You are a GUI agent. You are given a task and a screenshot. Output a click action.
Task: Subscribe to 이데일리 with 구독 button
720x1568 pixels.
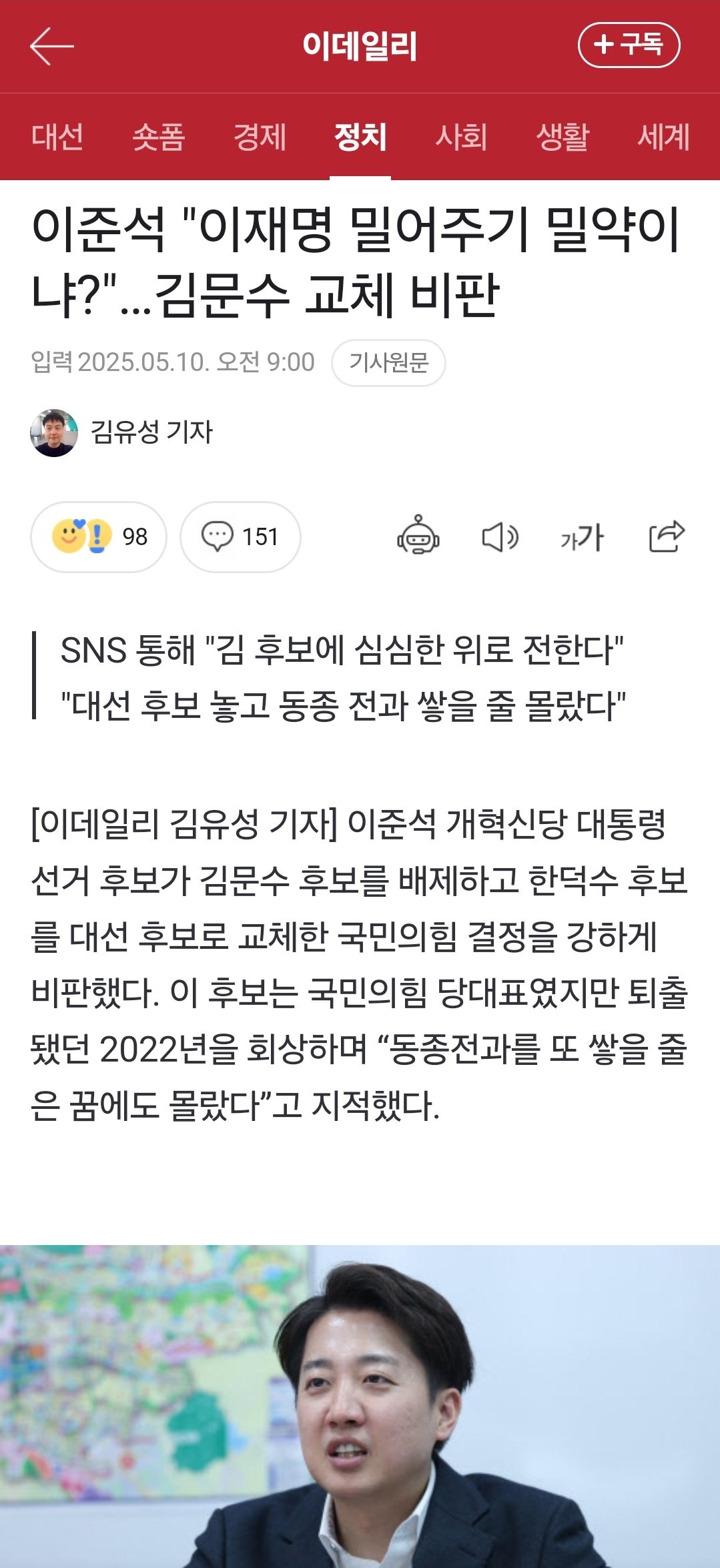click(628, 45)
